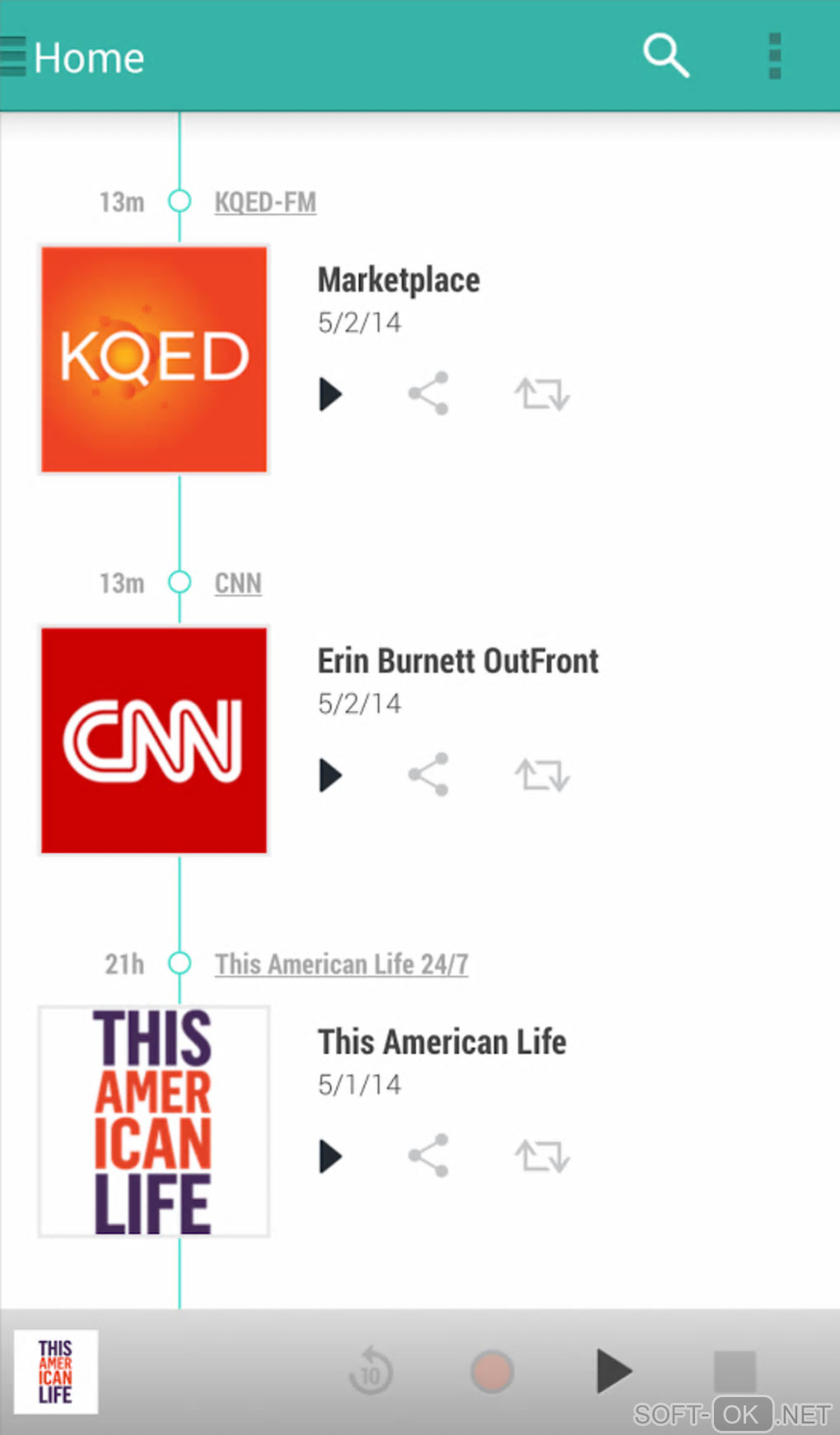Stop playback in the player bar
Viewport: 840px width, 1435px height.
[734, 1372]
